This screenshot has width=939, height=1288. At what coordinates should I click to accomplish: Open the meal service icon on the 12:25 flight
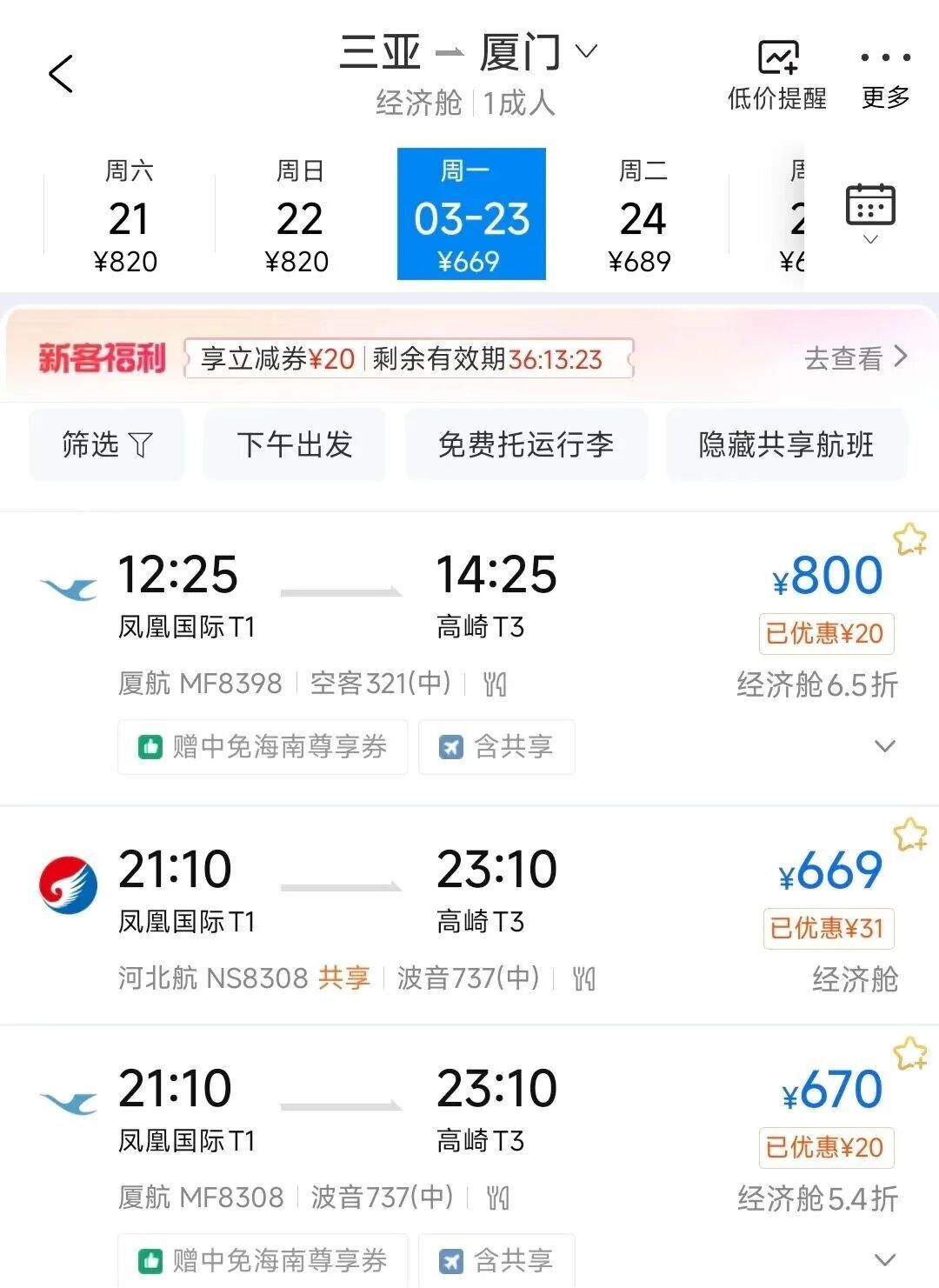pos(494,684)
